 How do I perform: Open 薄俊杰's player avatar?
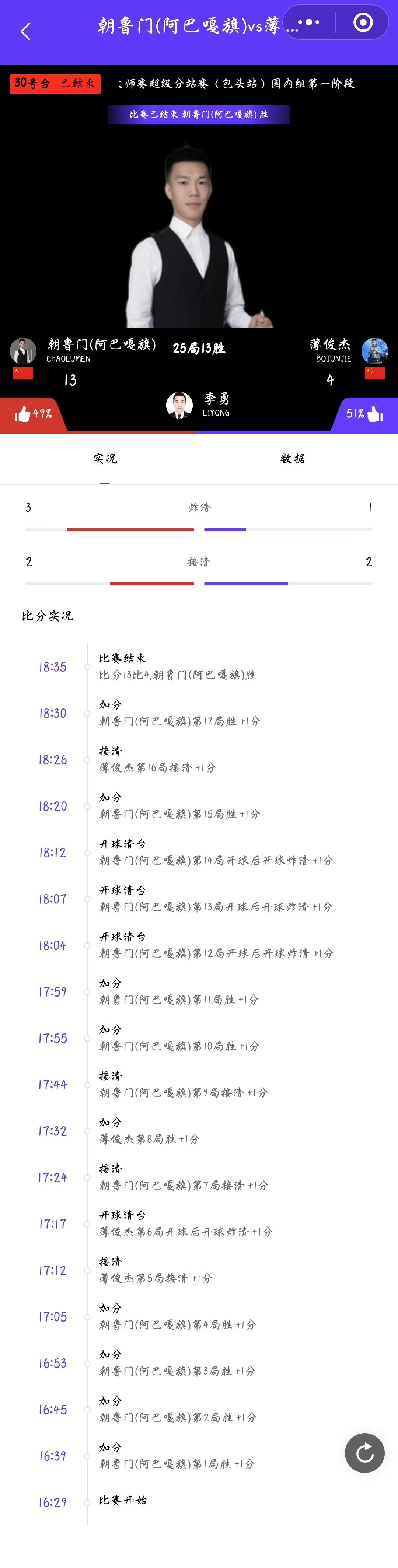pyautogui.click(x=374, y=351)
